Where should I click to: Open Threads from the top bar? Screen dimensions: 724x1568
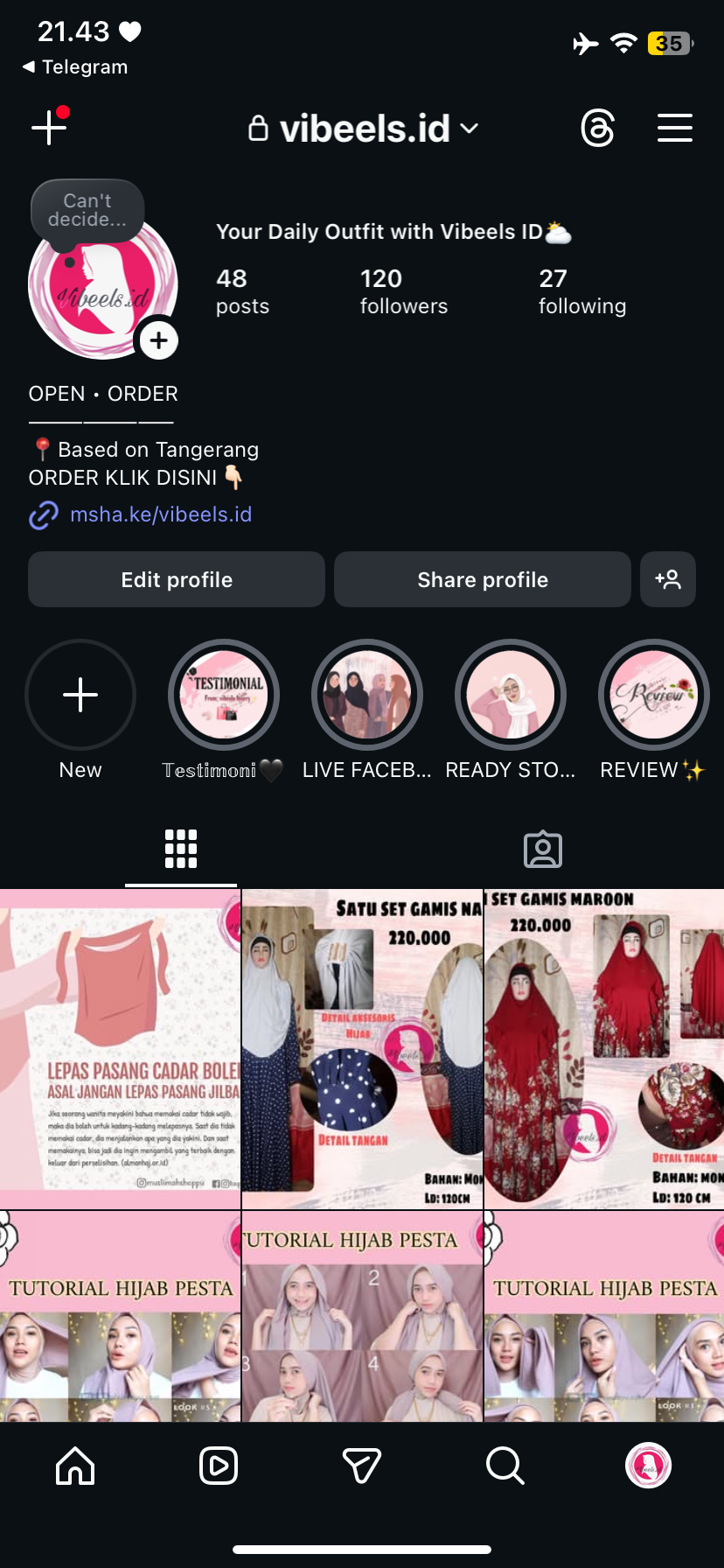coord(598,129)
